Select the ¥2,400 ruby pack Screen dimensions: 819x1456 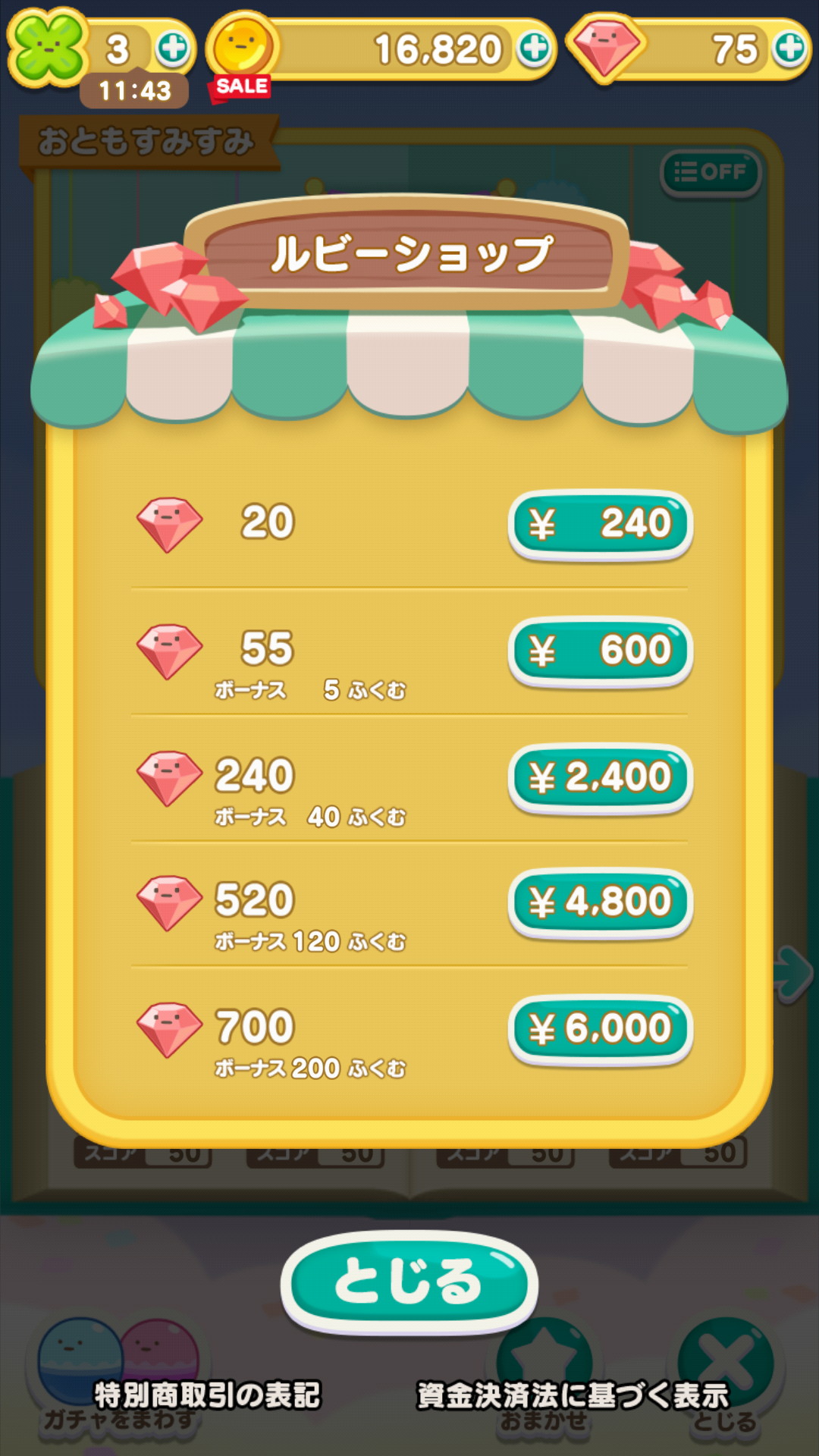click(x=600, y=778)
